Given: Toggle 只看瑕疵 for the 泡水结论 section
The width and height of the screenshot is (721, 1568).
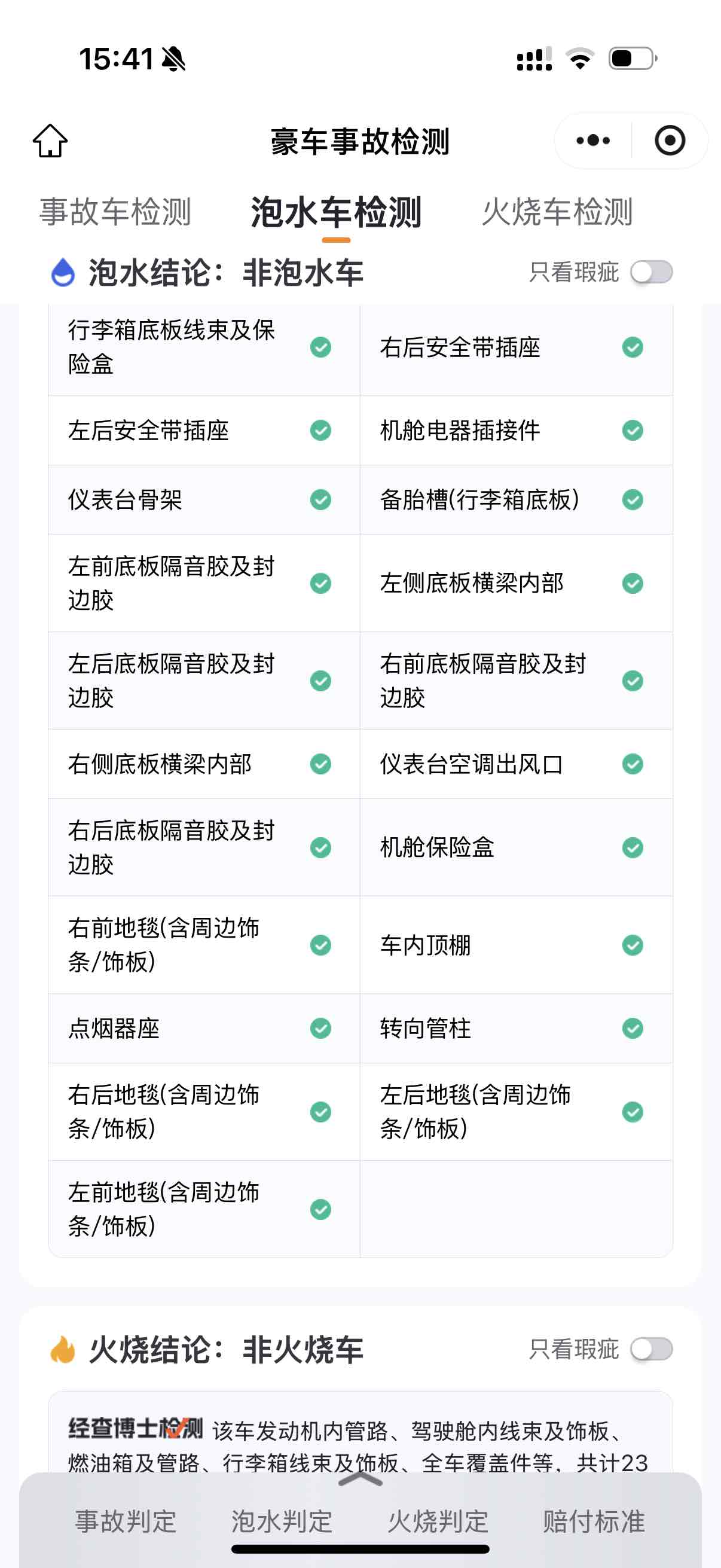Looking at the screenshot, I should click(651, 272).
